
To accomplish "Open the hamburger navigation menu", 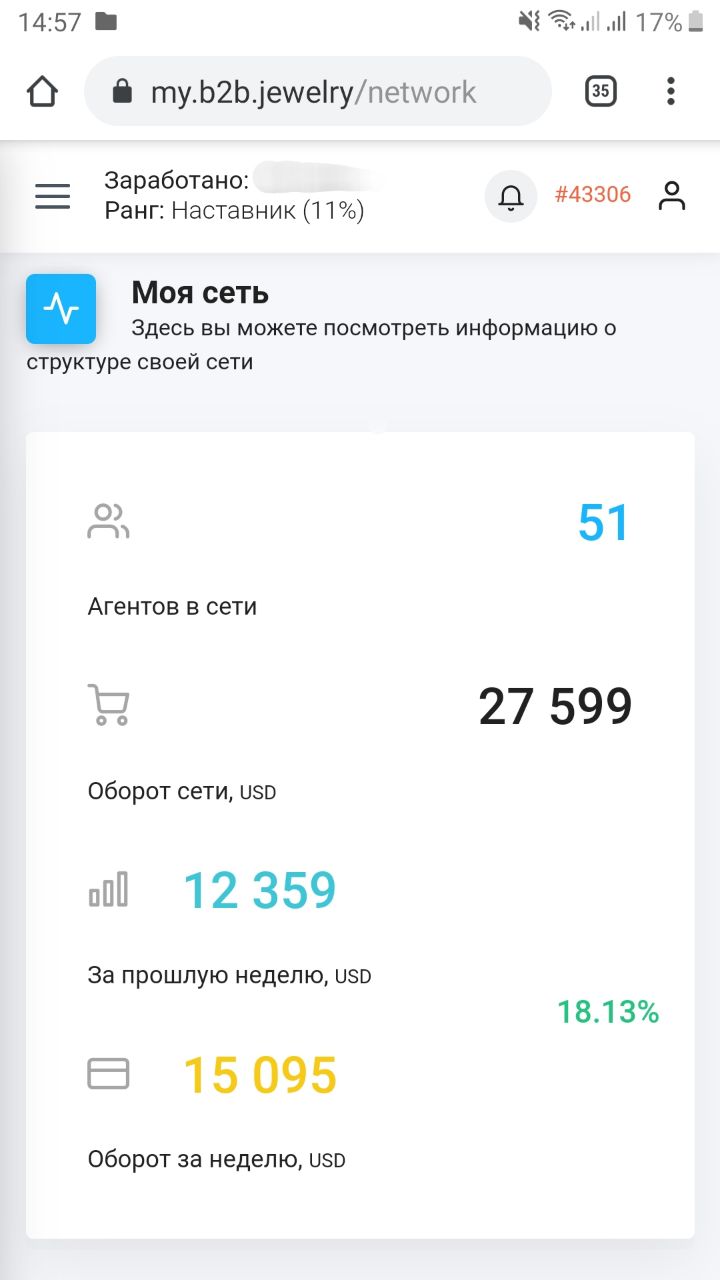I will pos(53,196).
